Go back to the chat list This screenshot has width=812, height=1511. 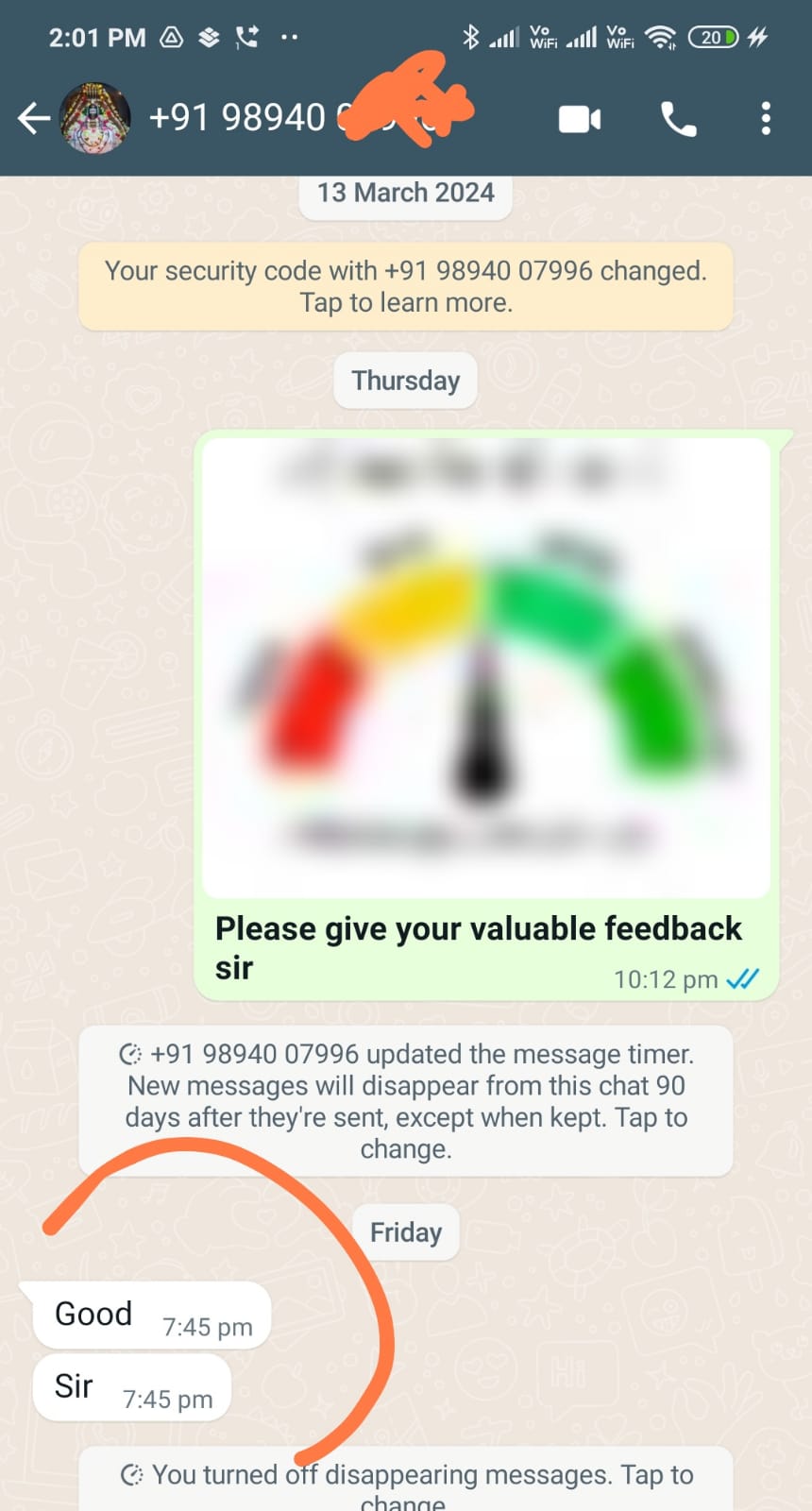34,119
